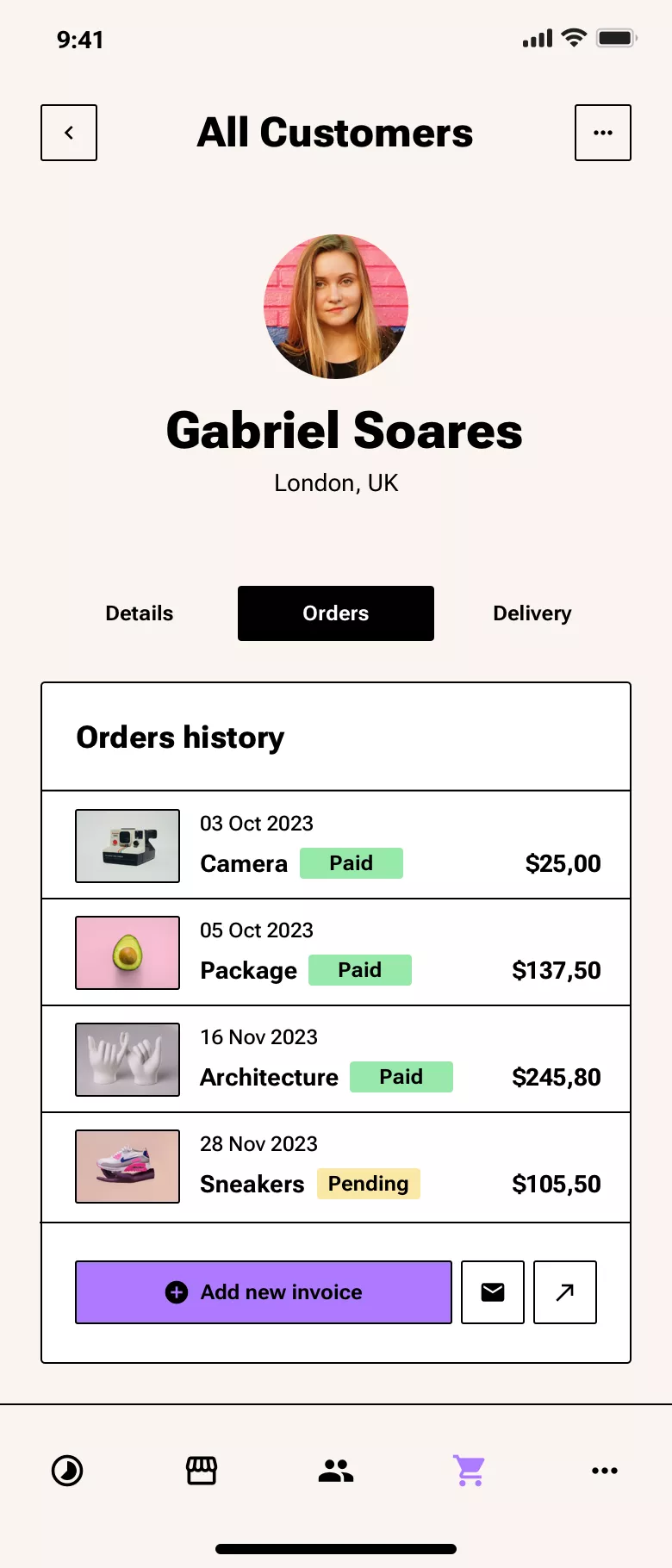Select the store icon in bottom bar
Image resolution: width=672 pixels, height=1568 pixels.
201,1471
